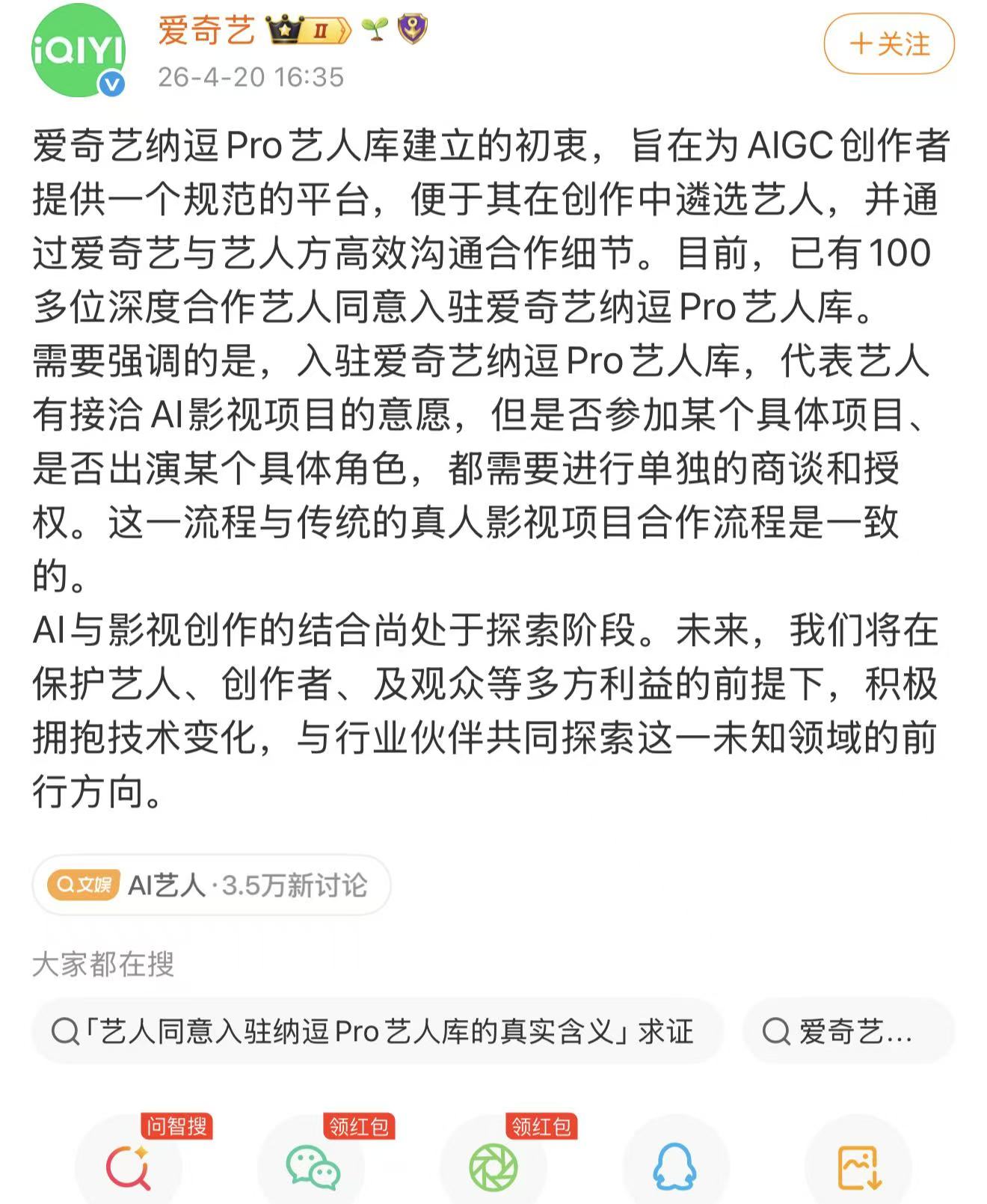Screen dimensions: 987x1204
Task: Open the iQIYI profile avatar
Action: point(78,51)
